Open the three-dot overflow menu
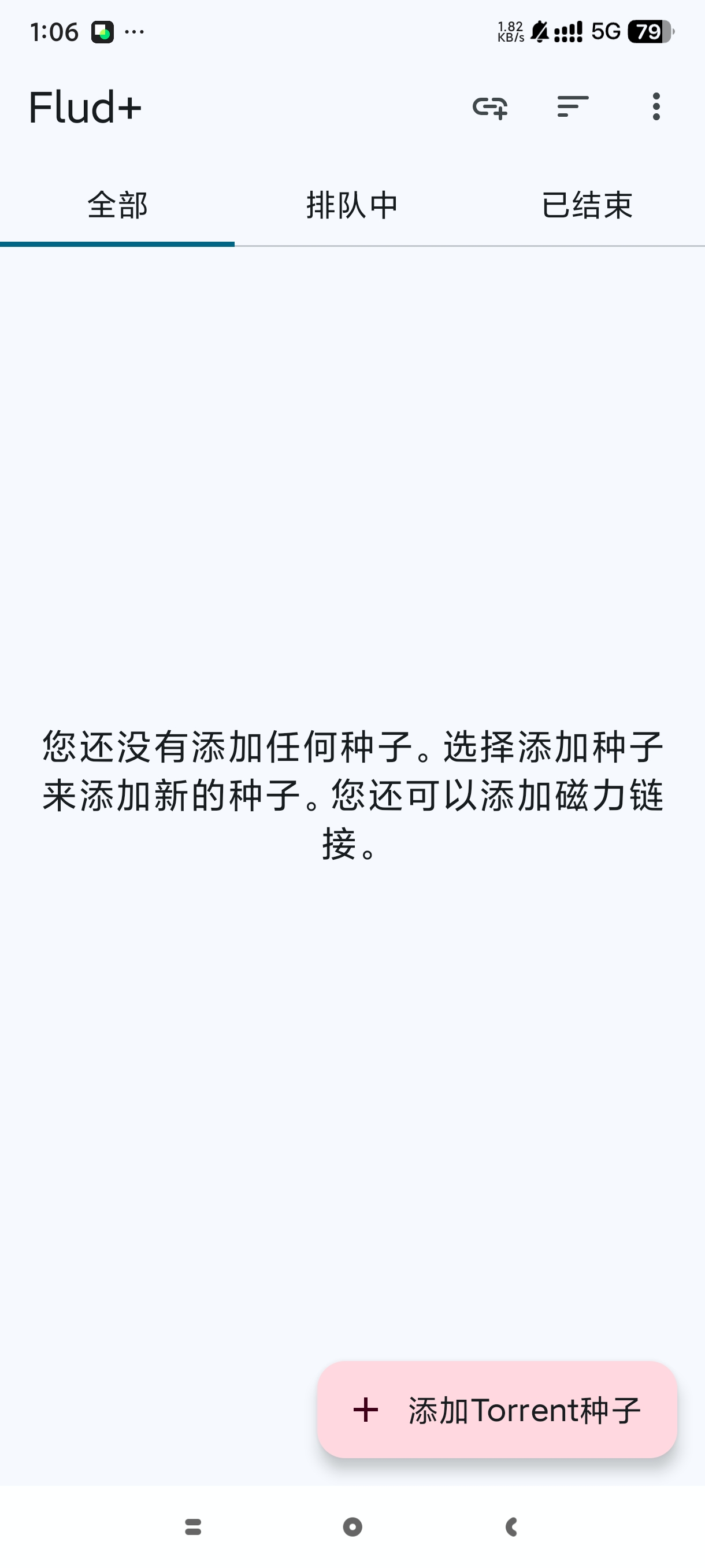 [656, 107]
